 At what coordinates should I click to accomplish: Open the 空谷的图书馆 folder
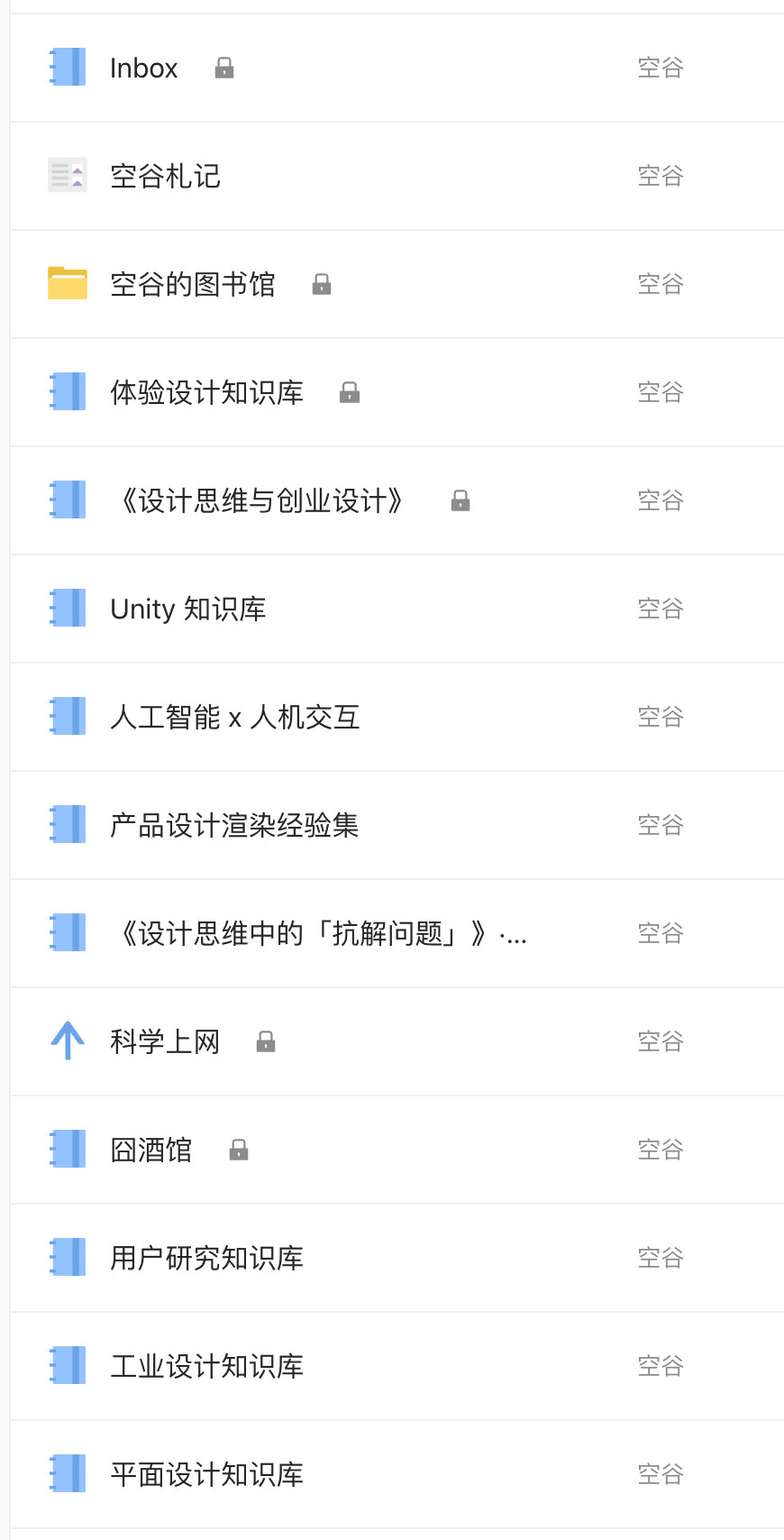point(192,285)
